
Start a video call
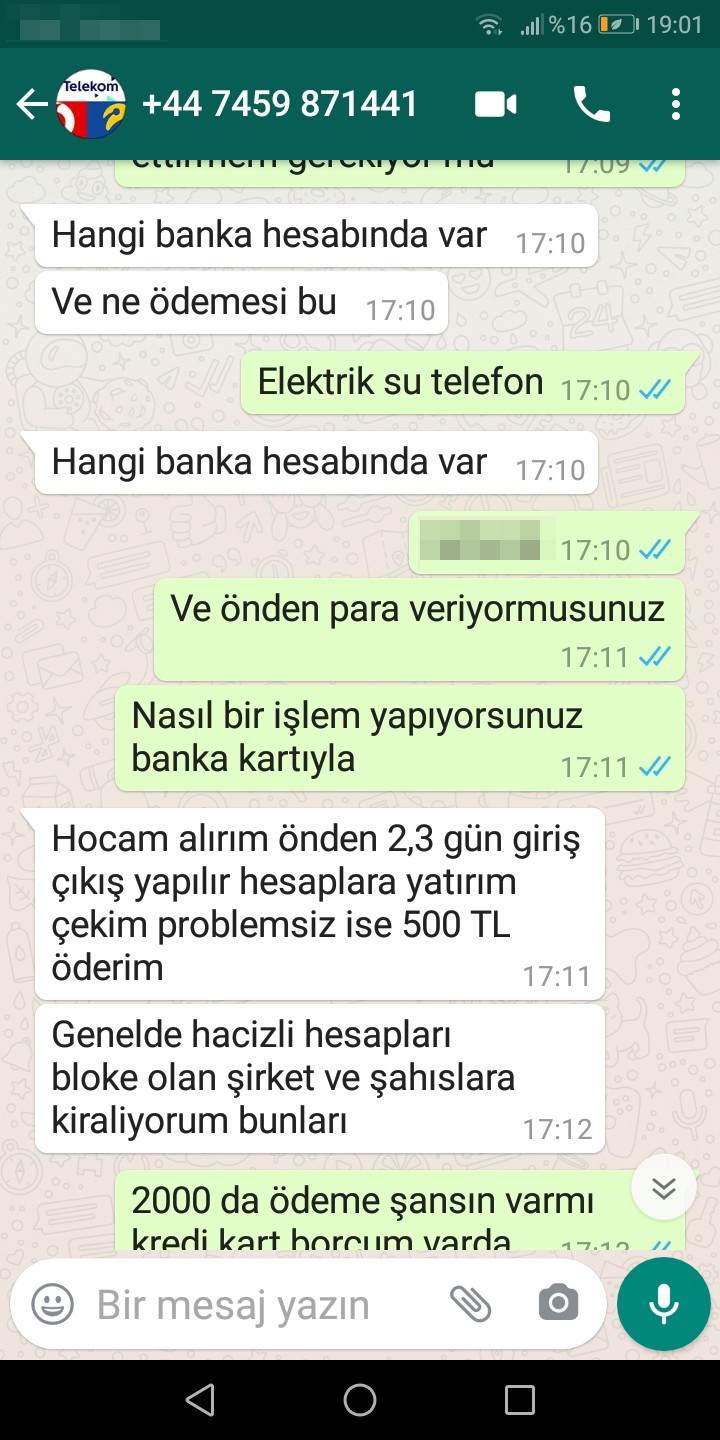coord(496,104)
